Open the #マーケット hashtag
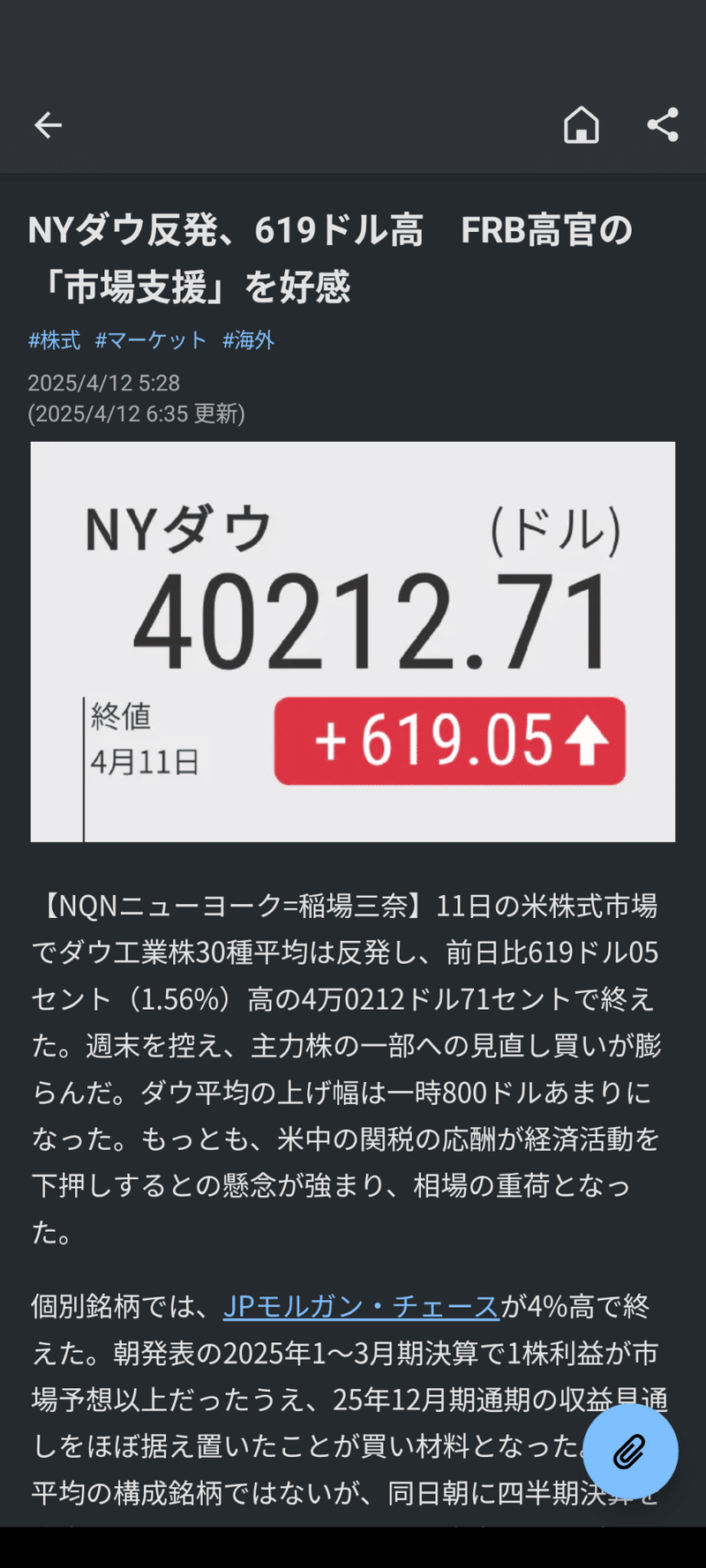706x1568 pixels. (x=151, y=340)
